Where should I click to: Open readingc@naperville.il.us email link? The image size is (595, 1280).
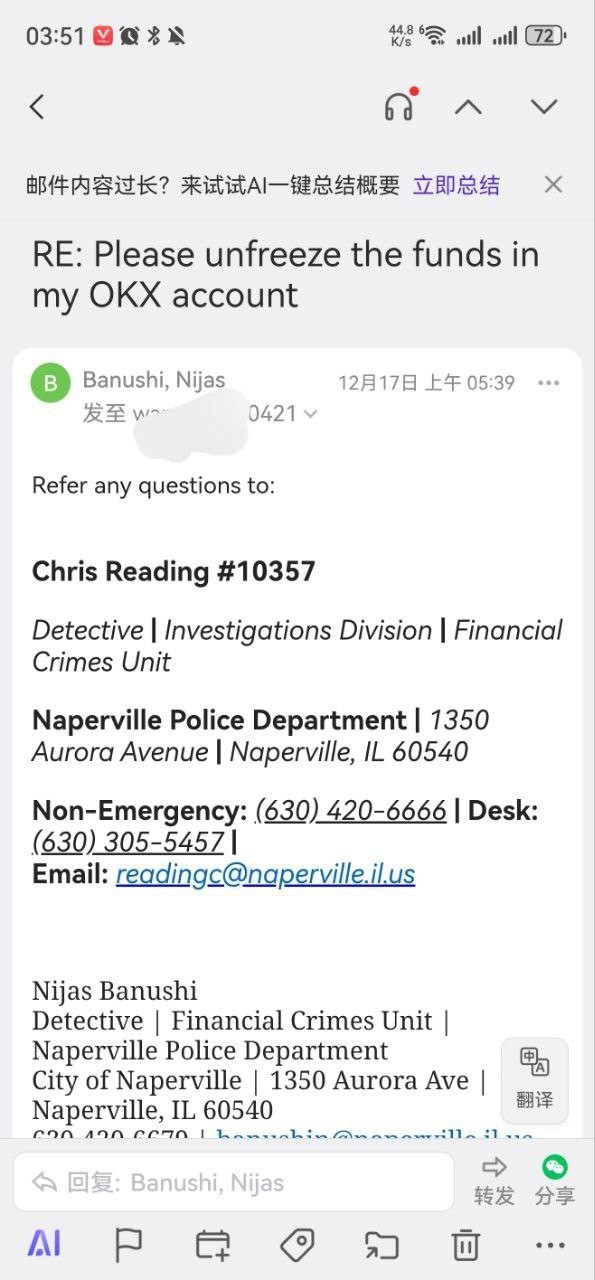pos(265,874)
